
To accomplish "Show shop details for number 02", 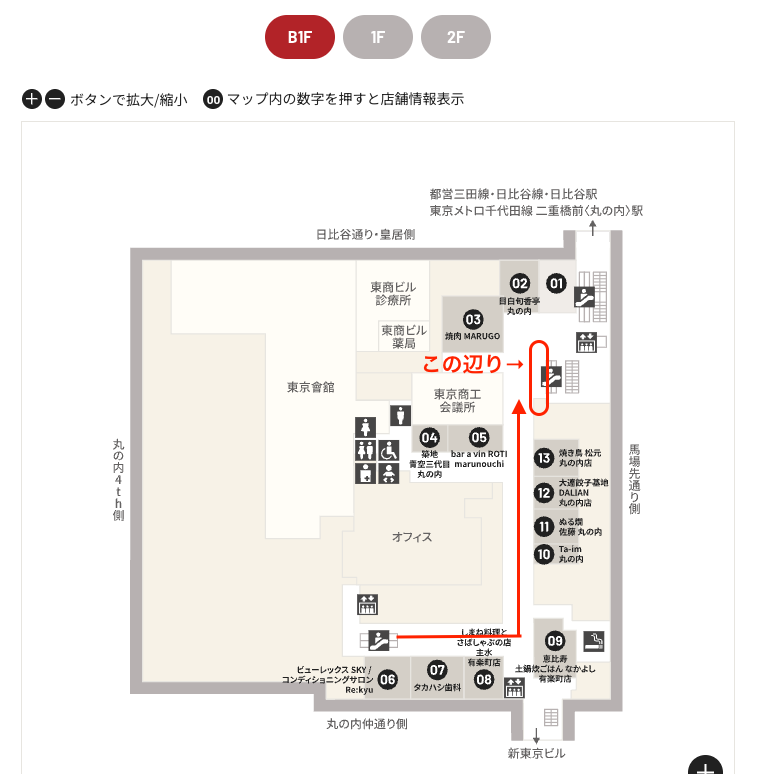I will pos(520,282).
